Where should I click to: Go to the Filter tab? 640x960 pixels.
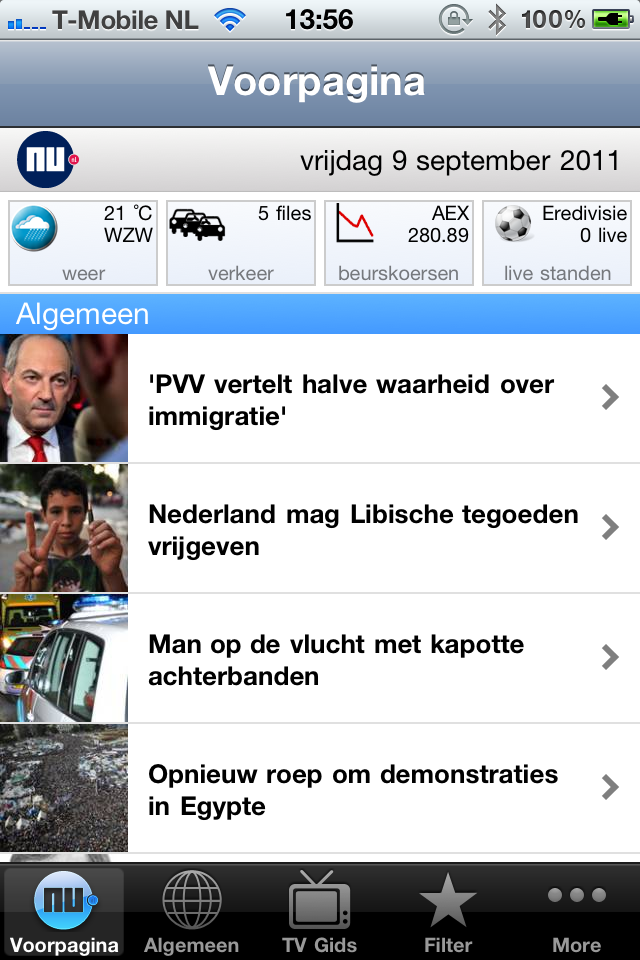[448, 912]
